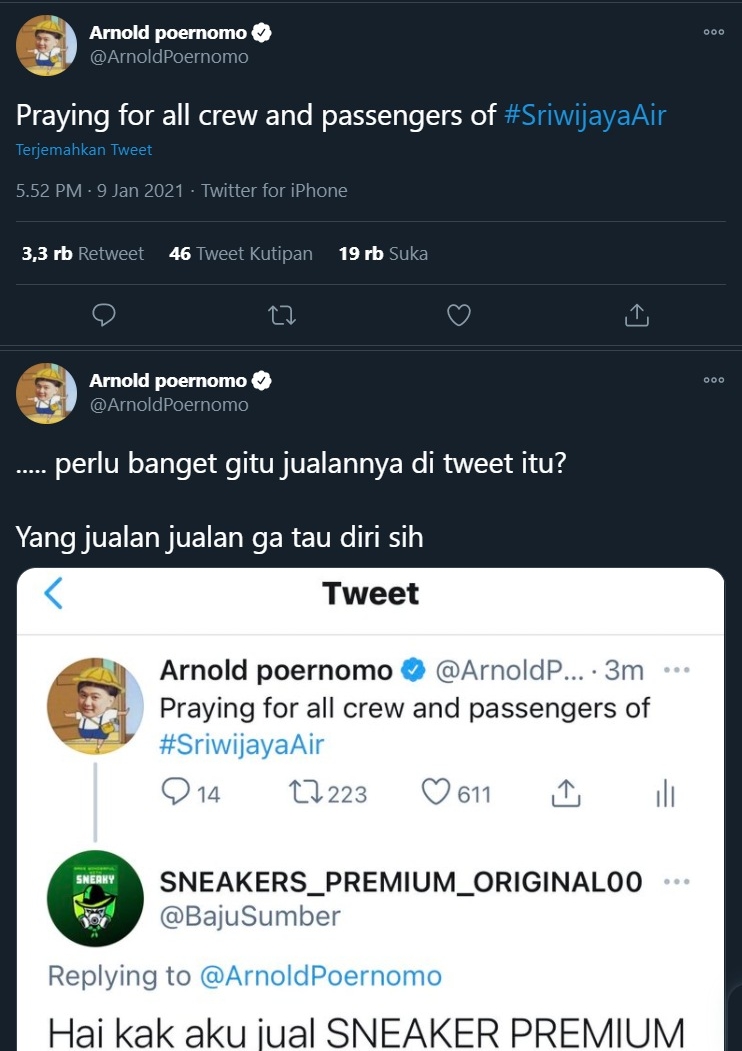Toggle the retweet showing 223 in embedded tweet
Screen dimensions: 742x1051
306,792
